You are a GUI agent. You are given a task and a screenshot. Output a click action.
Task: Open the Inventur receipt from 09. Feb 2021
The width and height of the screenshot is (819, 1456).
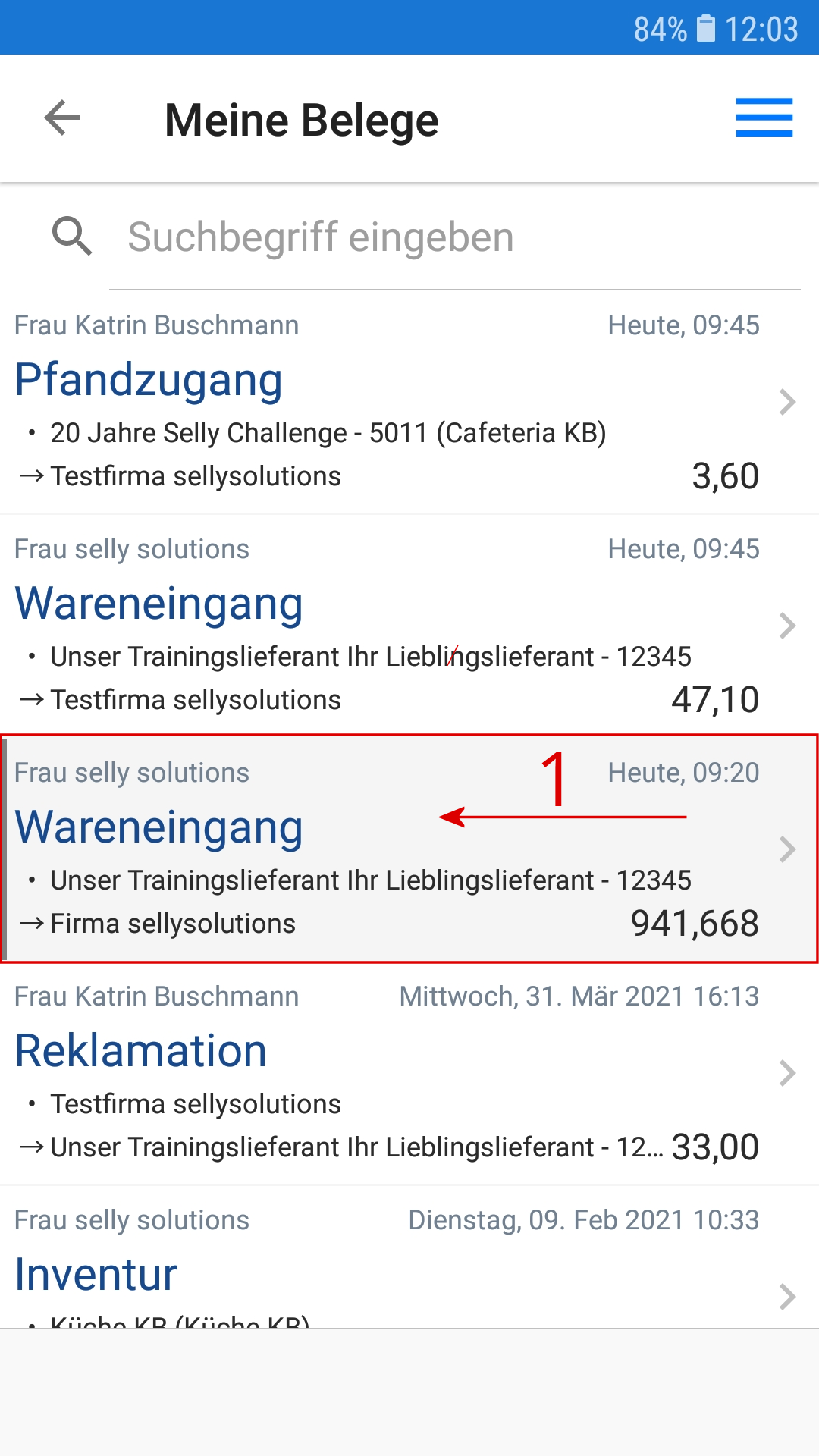pos(387,1266)
